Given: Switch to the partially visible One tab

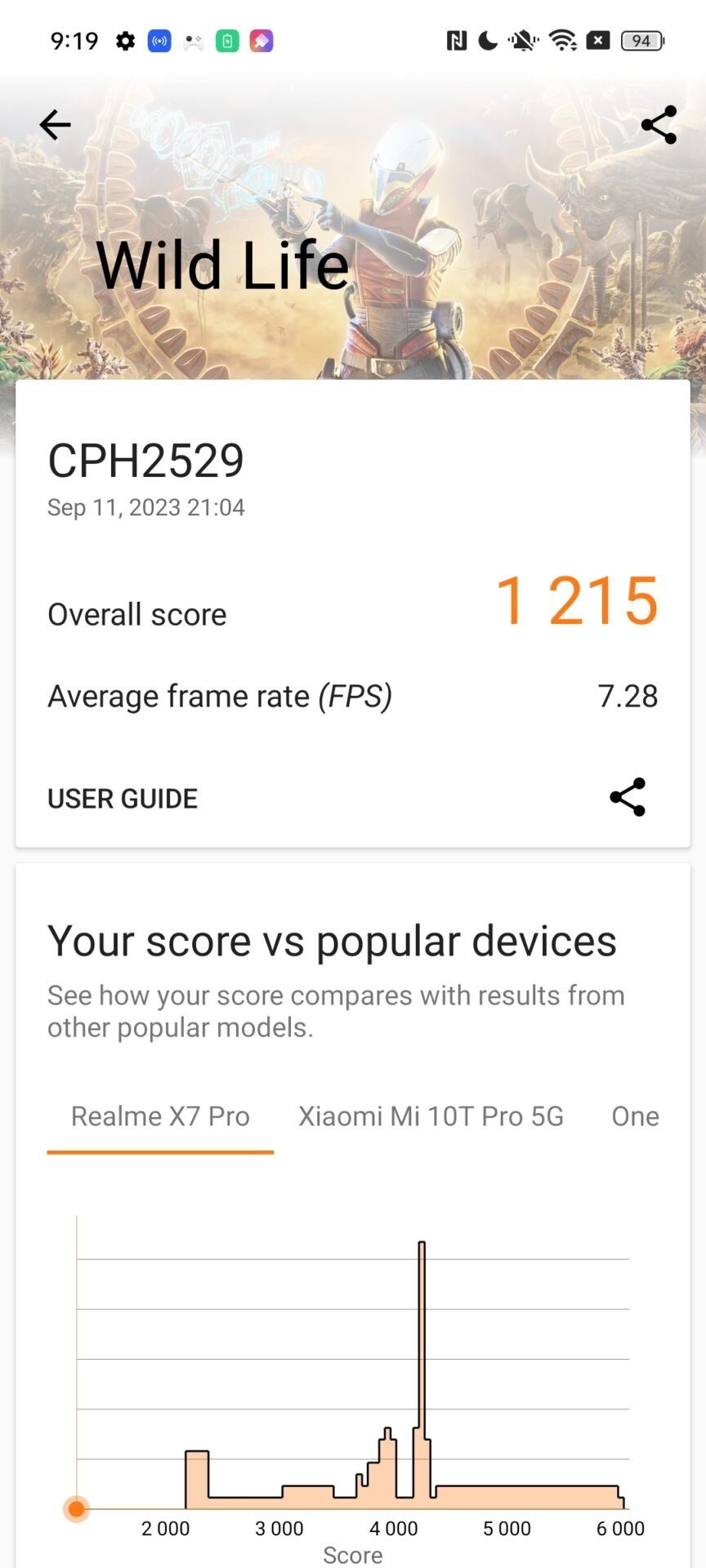Looking at the screenshot, I should [635, 1116].
